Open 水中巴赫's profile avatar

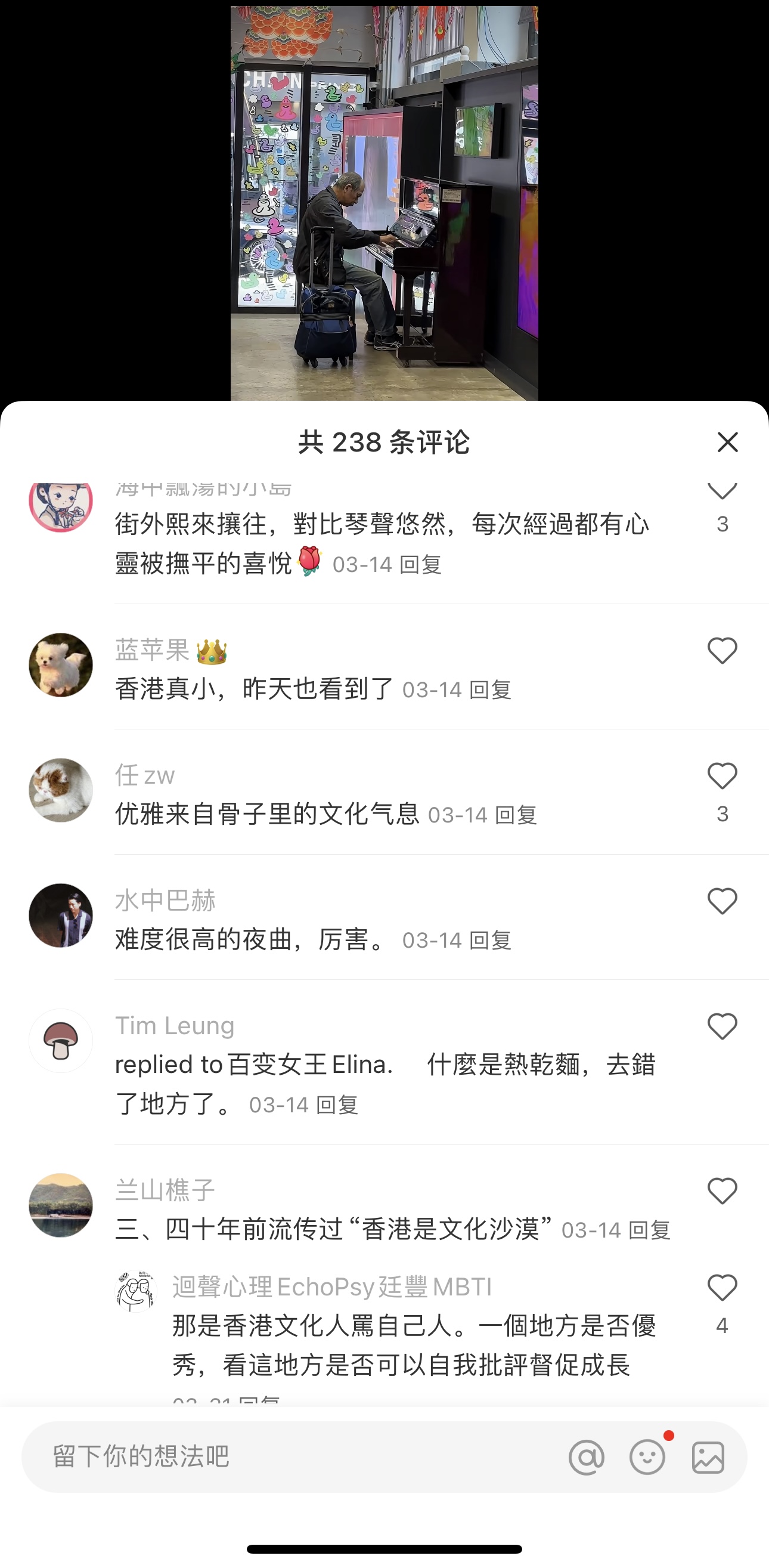[x=61, y=916]
